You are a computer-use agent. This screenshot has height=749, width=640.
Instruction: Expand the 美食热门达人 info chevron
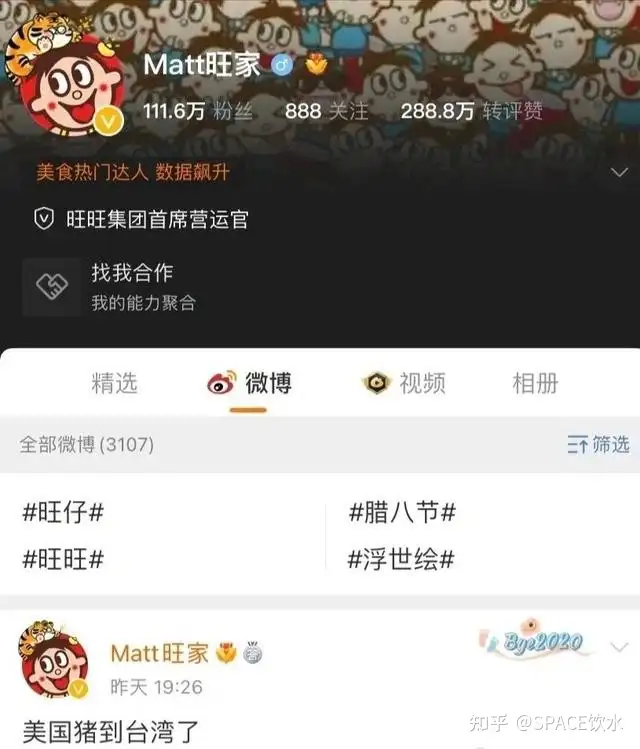tap(618, 173)
